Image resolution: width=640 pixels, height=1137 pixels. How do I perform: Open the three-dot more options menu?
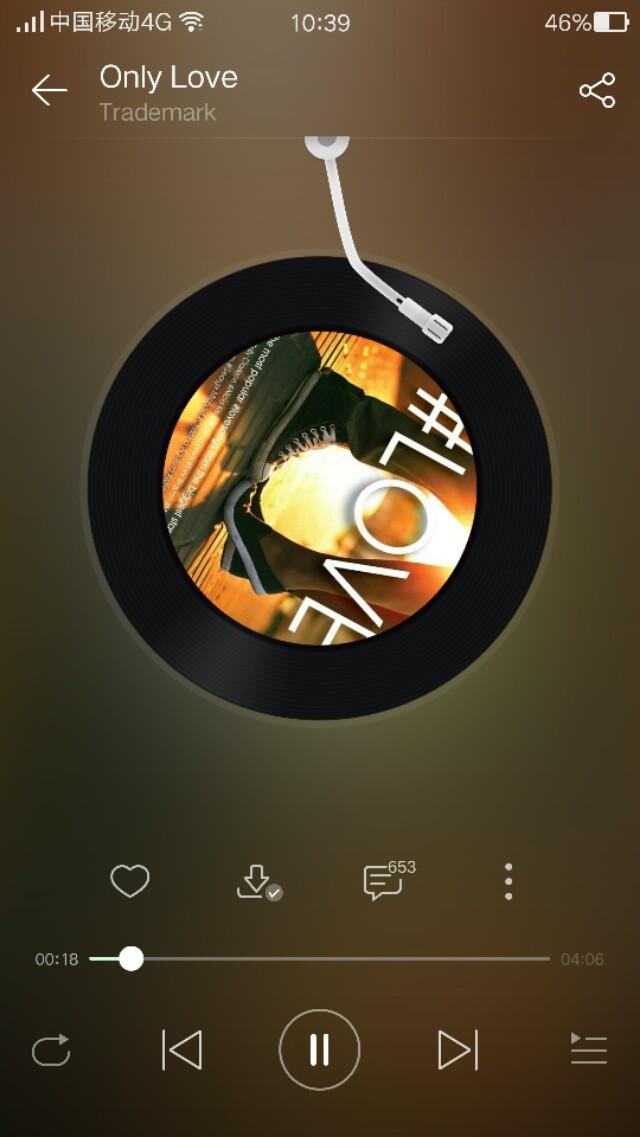[509, 882]
